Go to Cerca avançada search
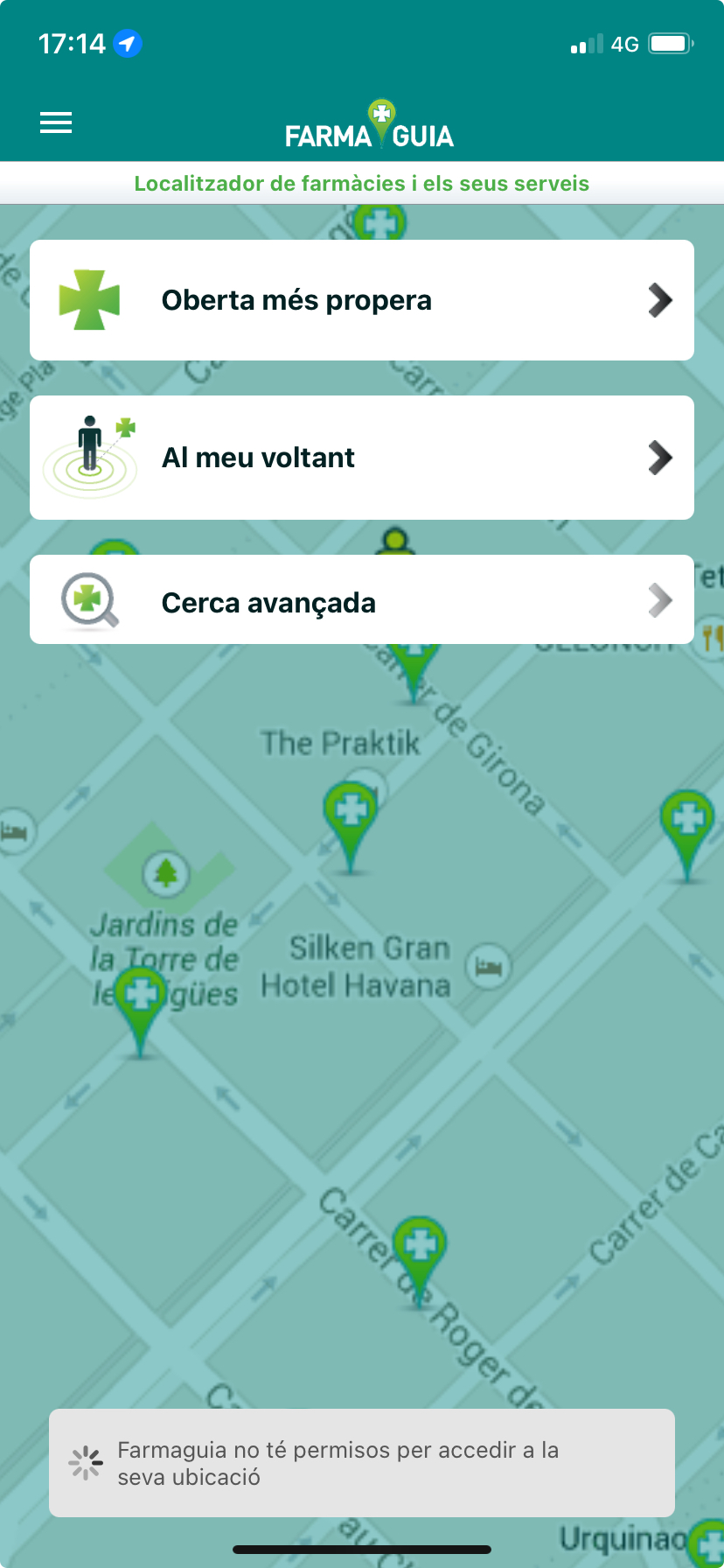Viewport: 724px width, 1568px height. [362, 599]
